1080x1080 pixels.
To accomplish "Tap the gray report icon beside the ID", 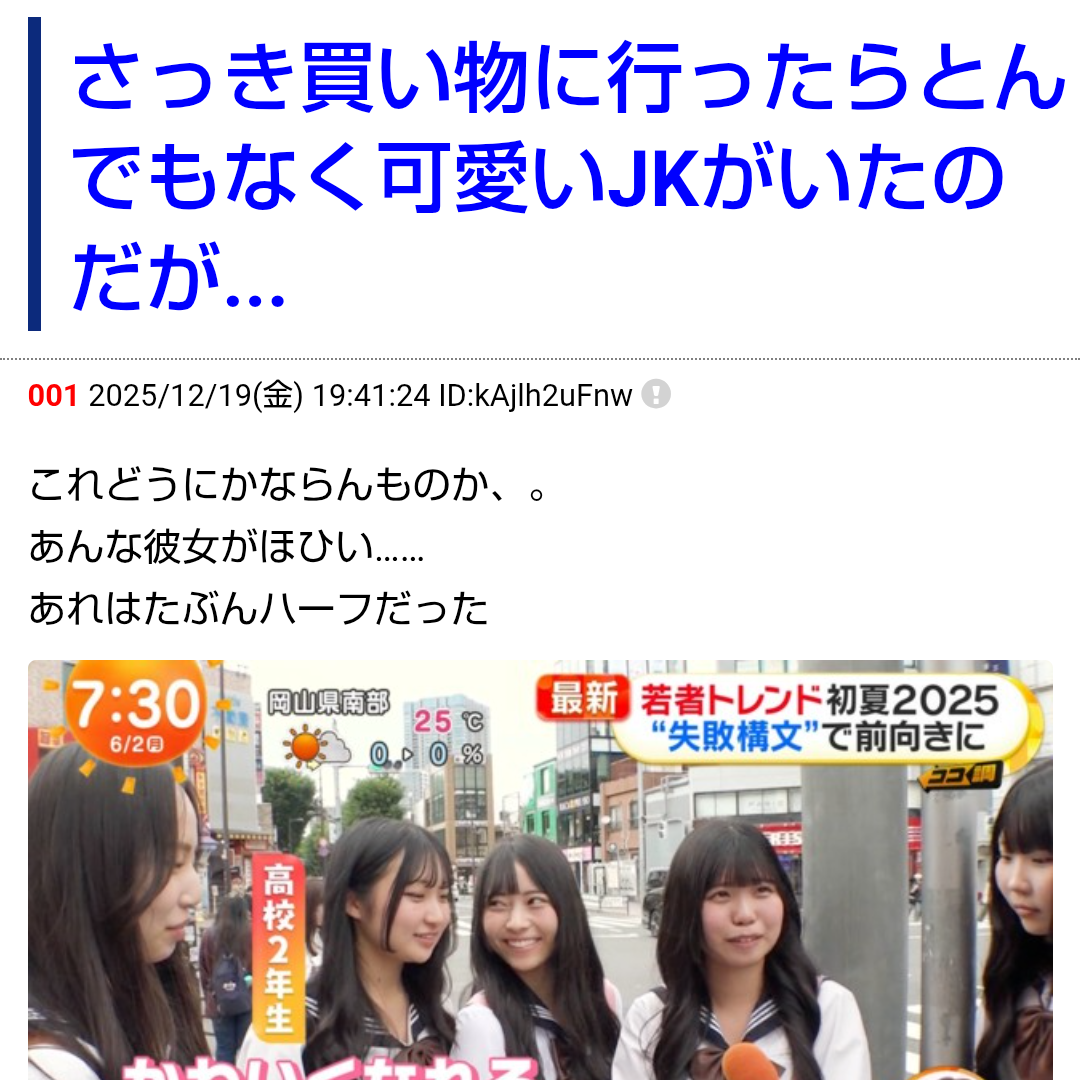I will coord(656,396).
